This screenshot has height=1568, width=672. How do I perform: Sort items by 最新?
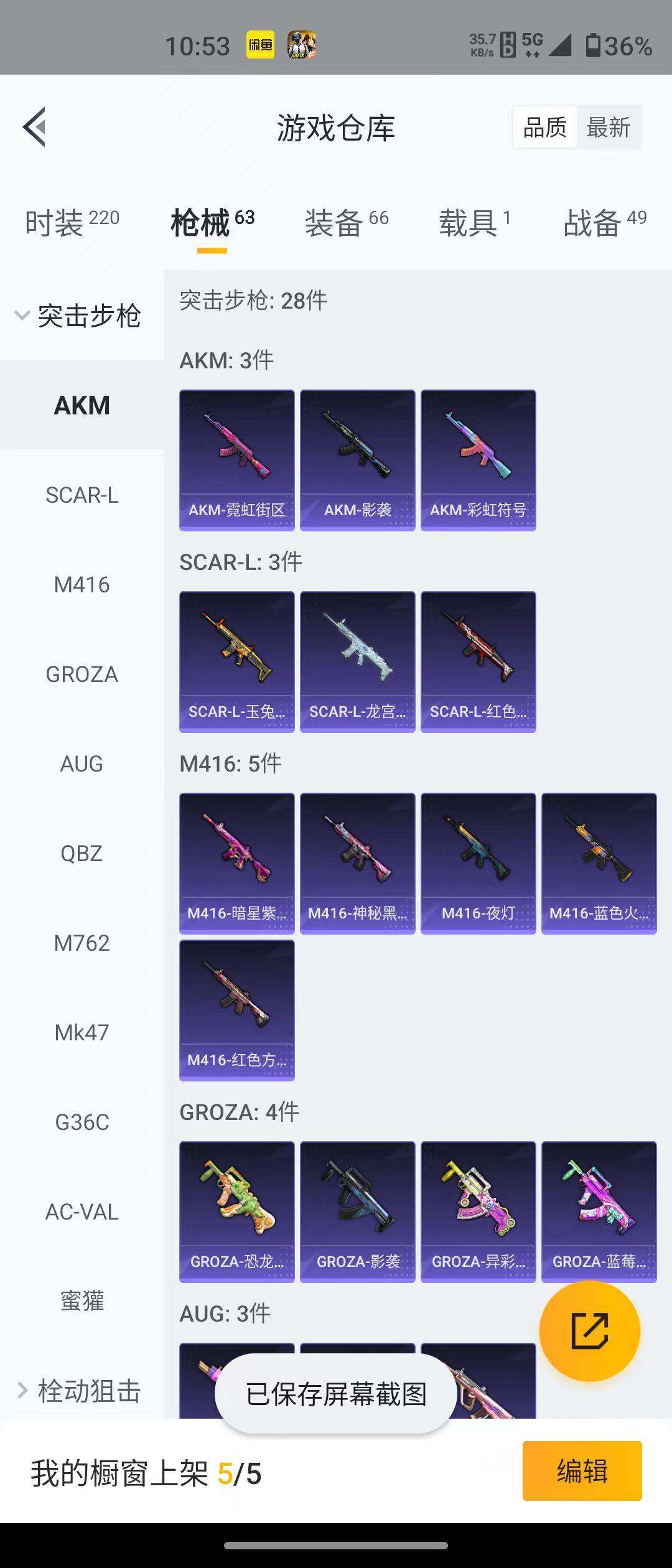coord(608,128)
